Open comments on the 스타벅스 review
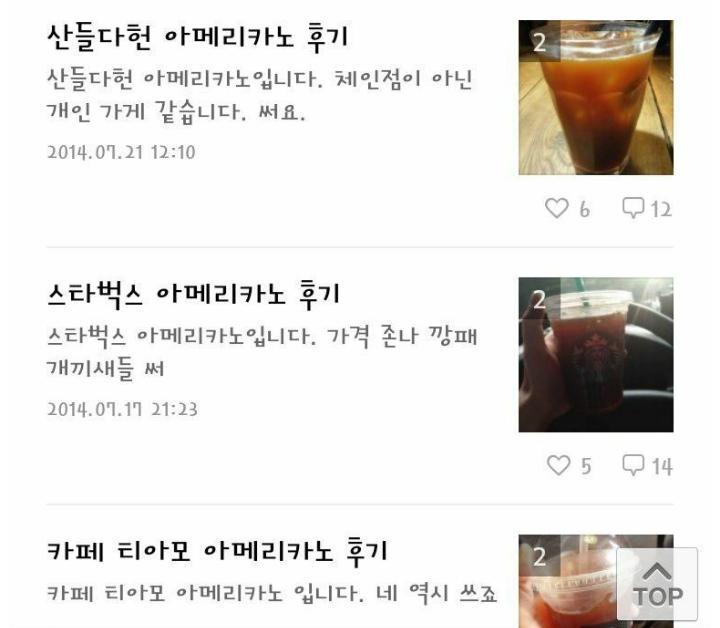The height and width of the screenshot is (628, 720). 634,465
